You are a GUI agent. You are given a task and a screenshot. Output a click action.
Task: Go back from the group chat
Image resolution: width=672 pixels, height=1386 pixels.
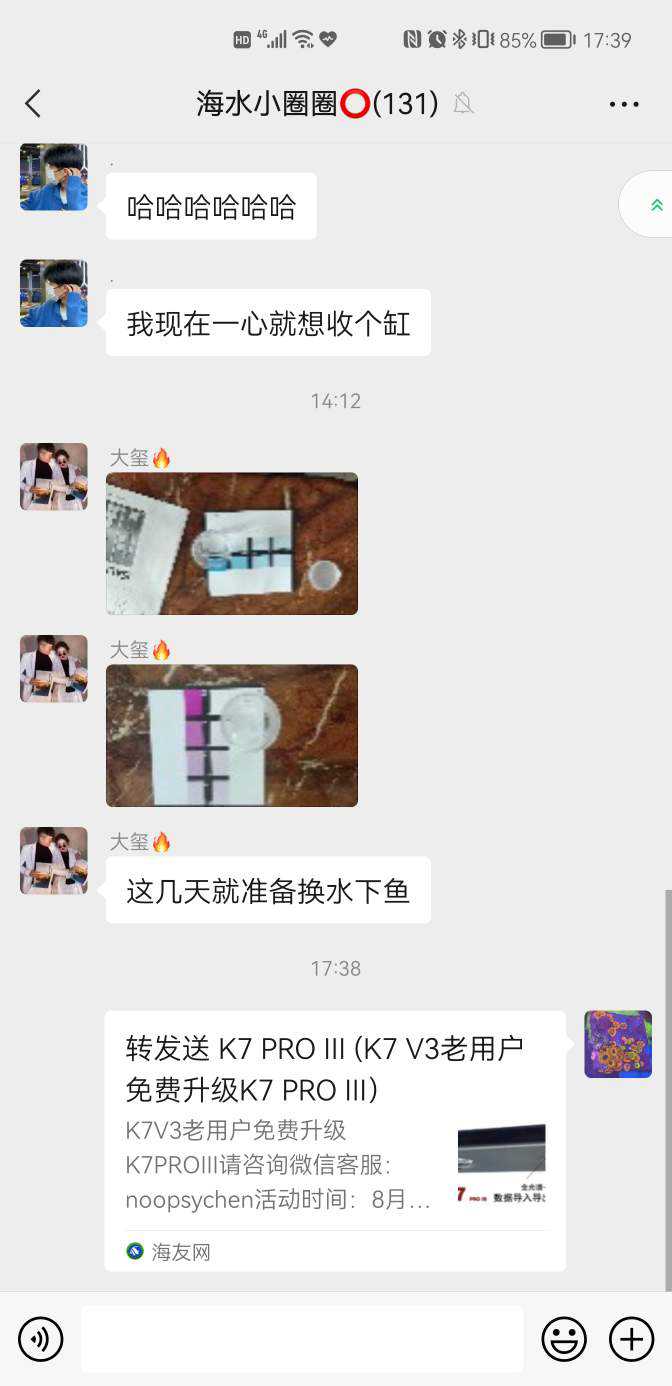pyautogui.click(x=33, y=103)
